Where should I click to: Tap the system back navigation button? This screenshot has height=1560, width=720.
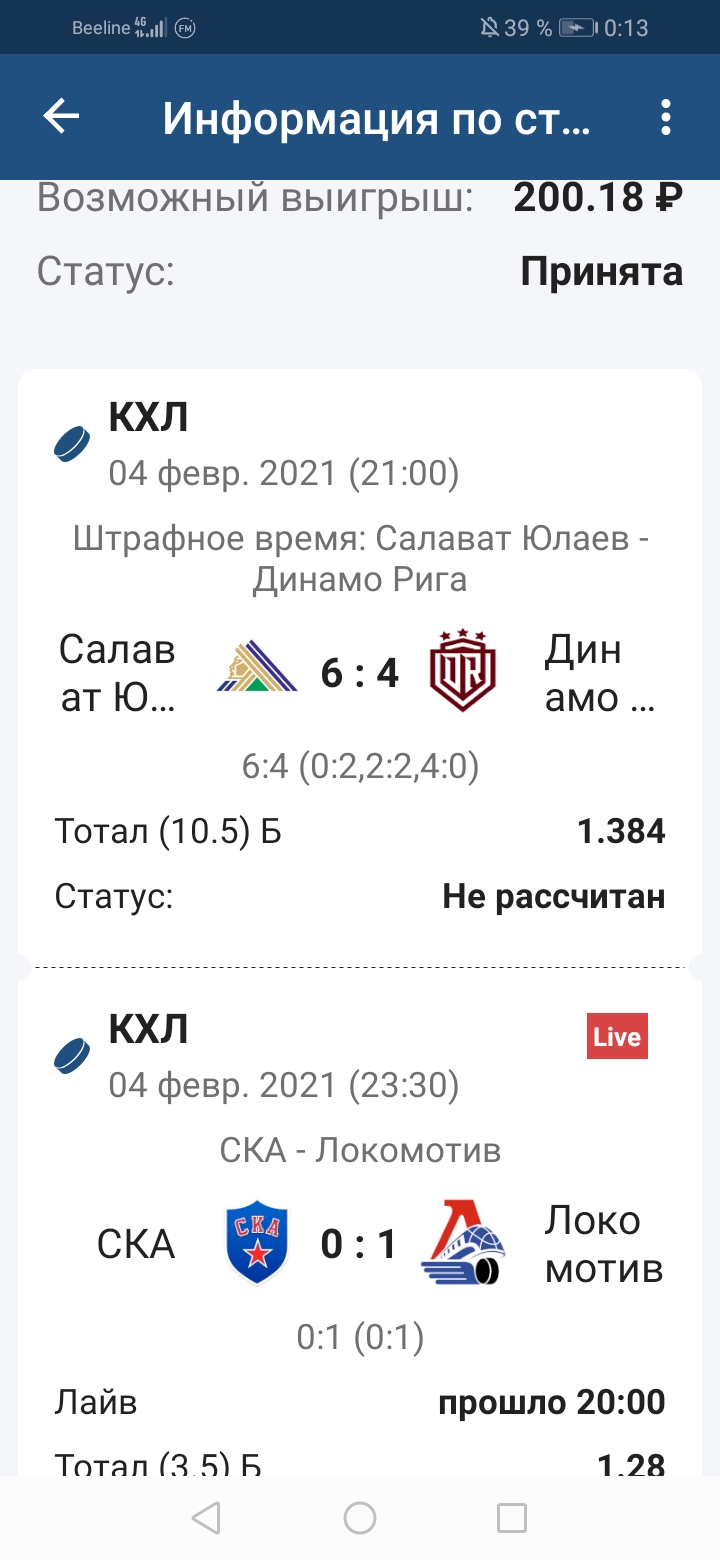click(206, 1518)
